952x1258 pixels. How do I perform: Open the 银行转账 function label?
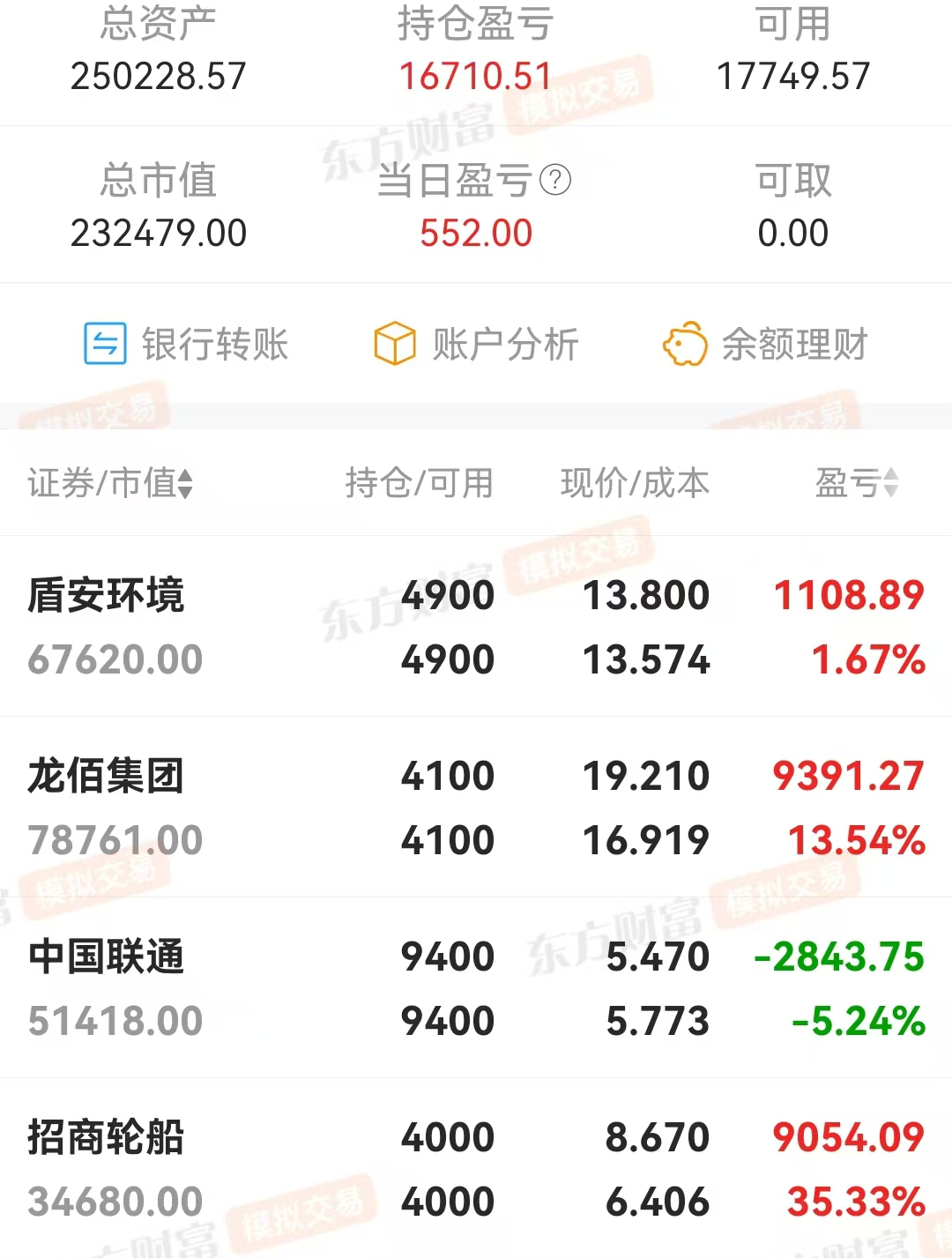pos(215,345)
